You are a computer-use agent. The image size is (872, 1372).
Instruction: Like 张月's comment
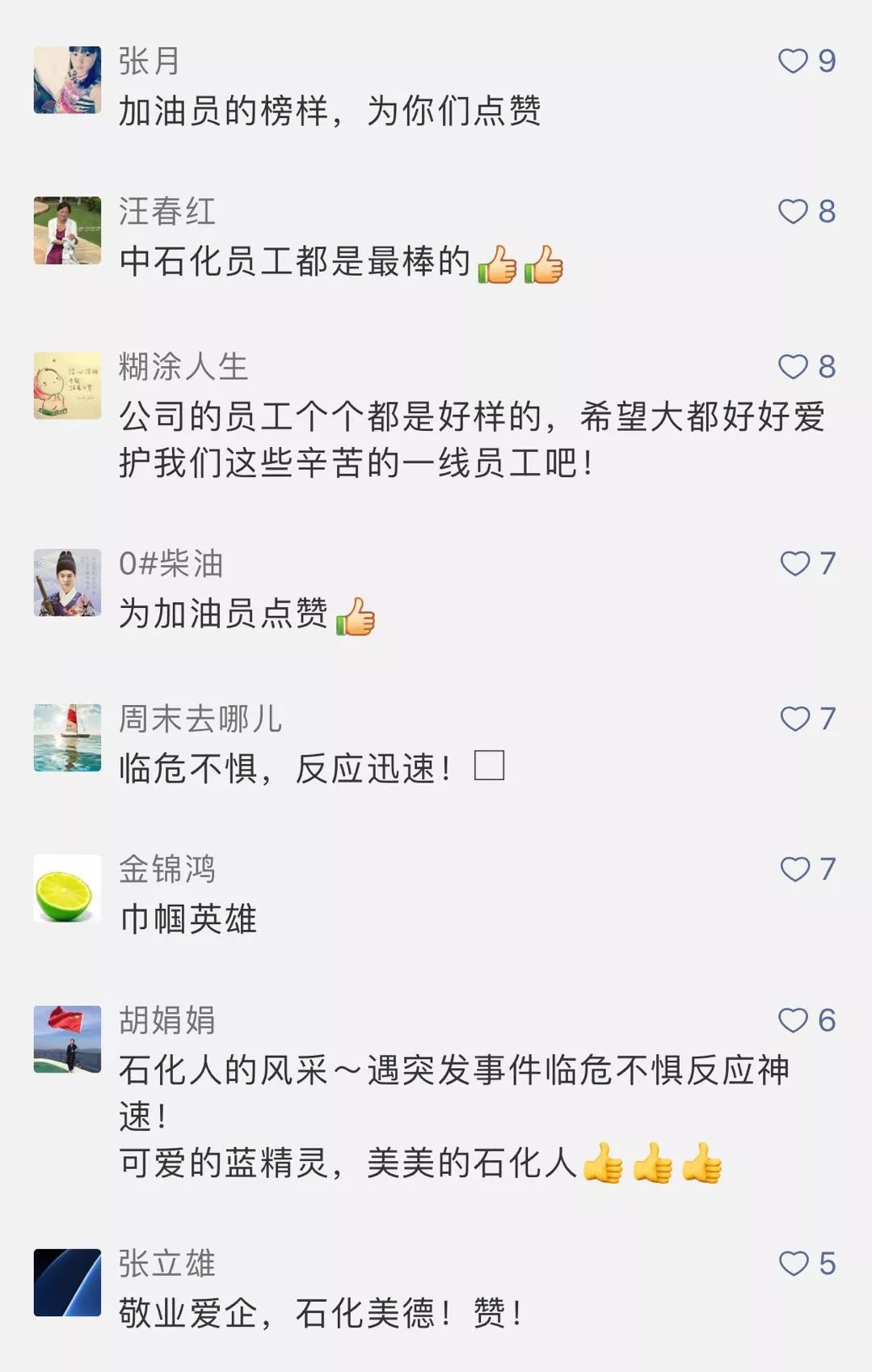coord(793,61)
